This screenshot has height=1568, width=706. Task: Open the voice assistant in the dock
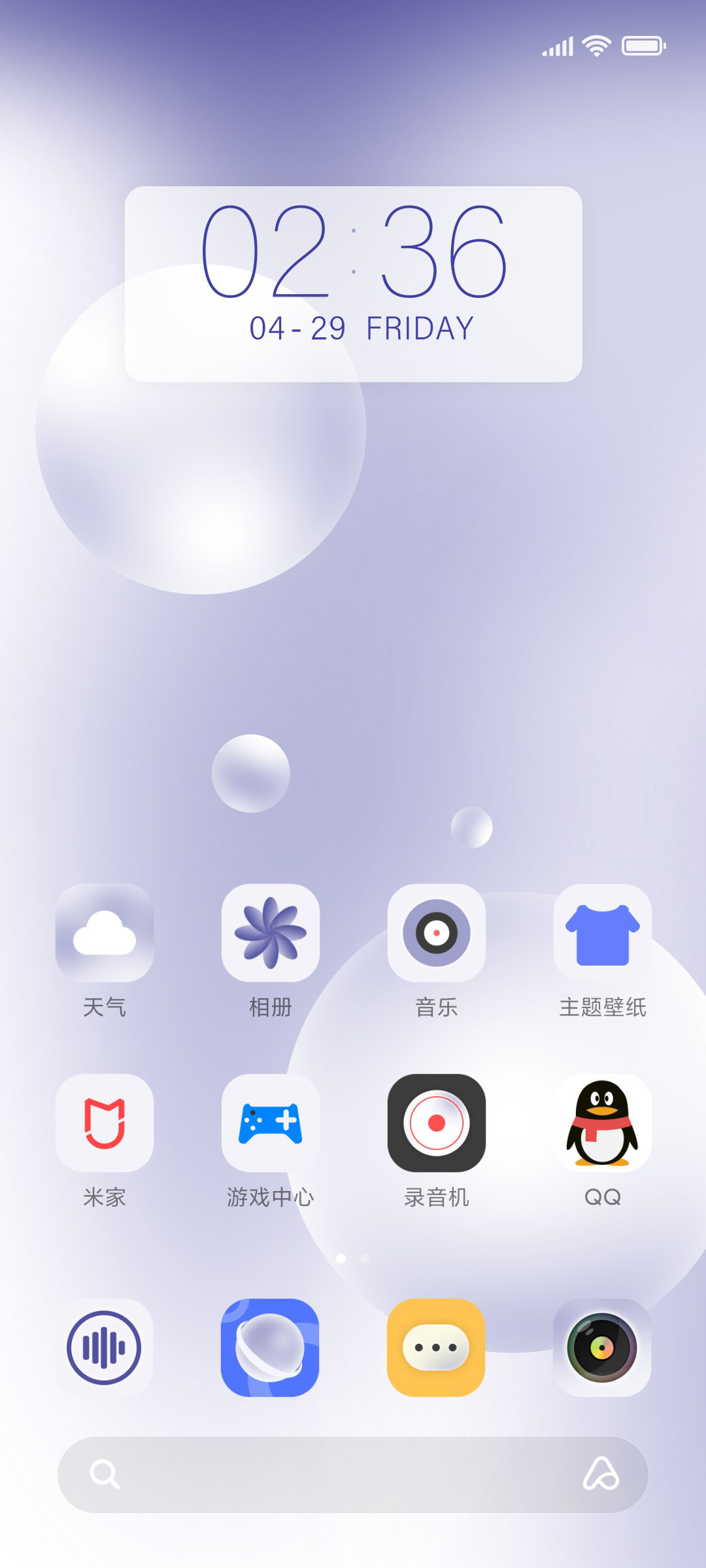pos(105,1348)
